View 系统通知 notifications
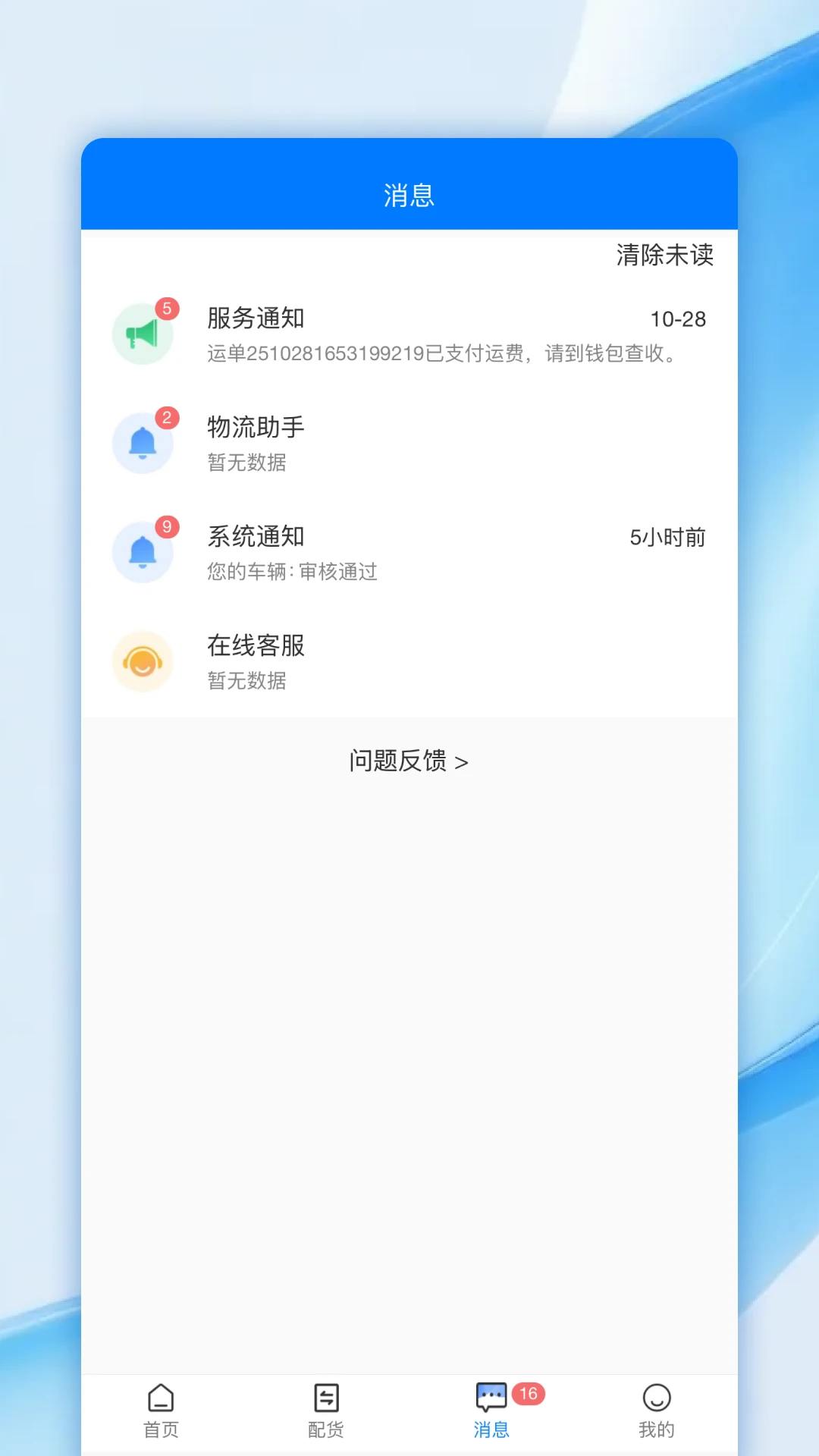Screen dimensions: 819x1456 [x=409, y=553]
